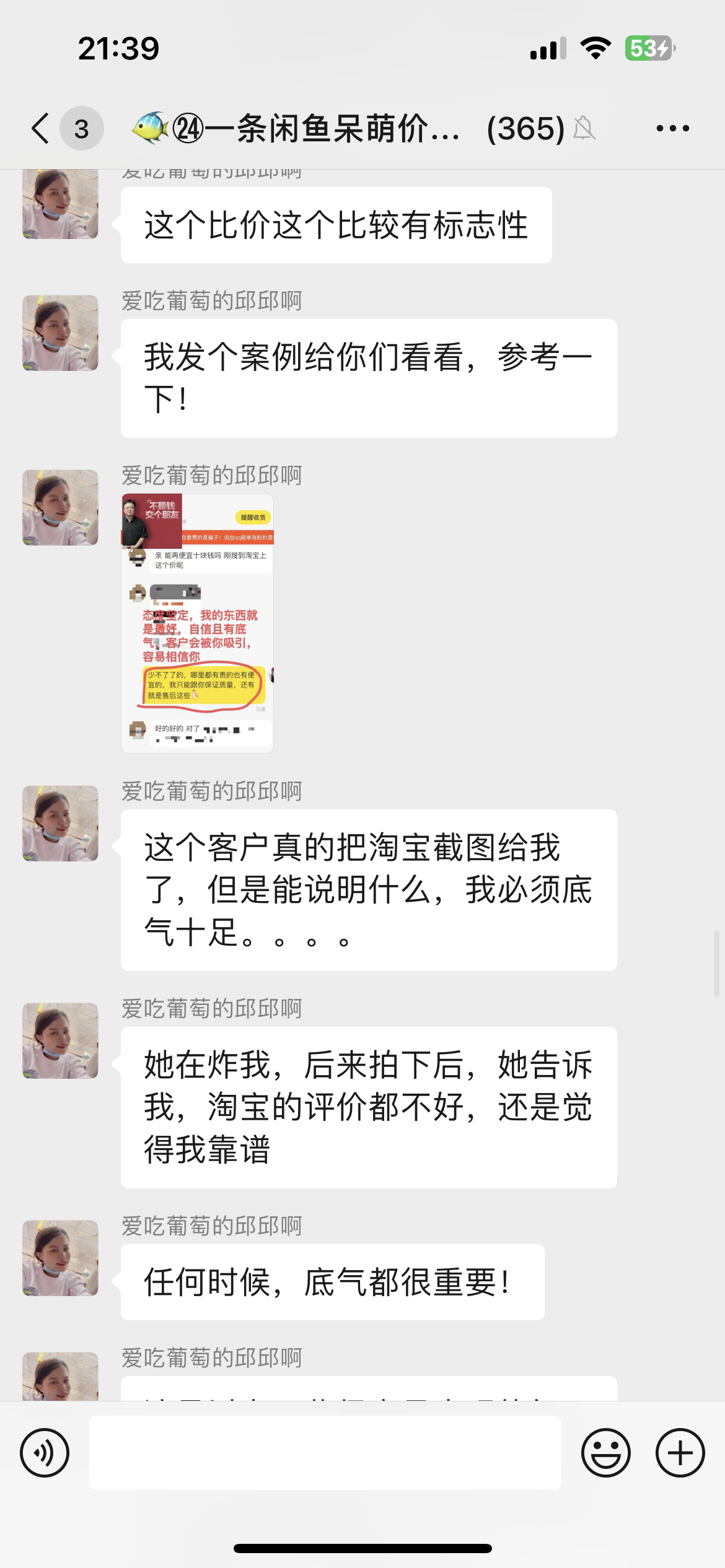Open the shared case screenshot image
This screenshot has width=725, height=1568.
[x=197, y=623]
